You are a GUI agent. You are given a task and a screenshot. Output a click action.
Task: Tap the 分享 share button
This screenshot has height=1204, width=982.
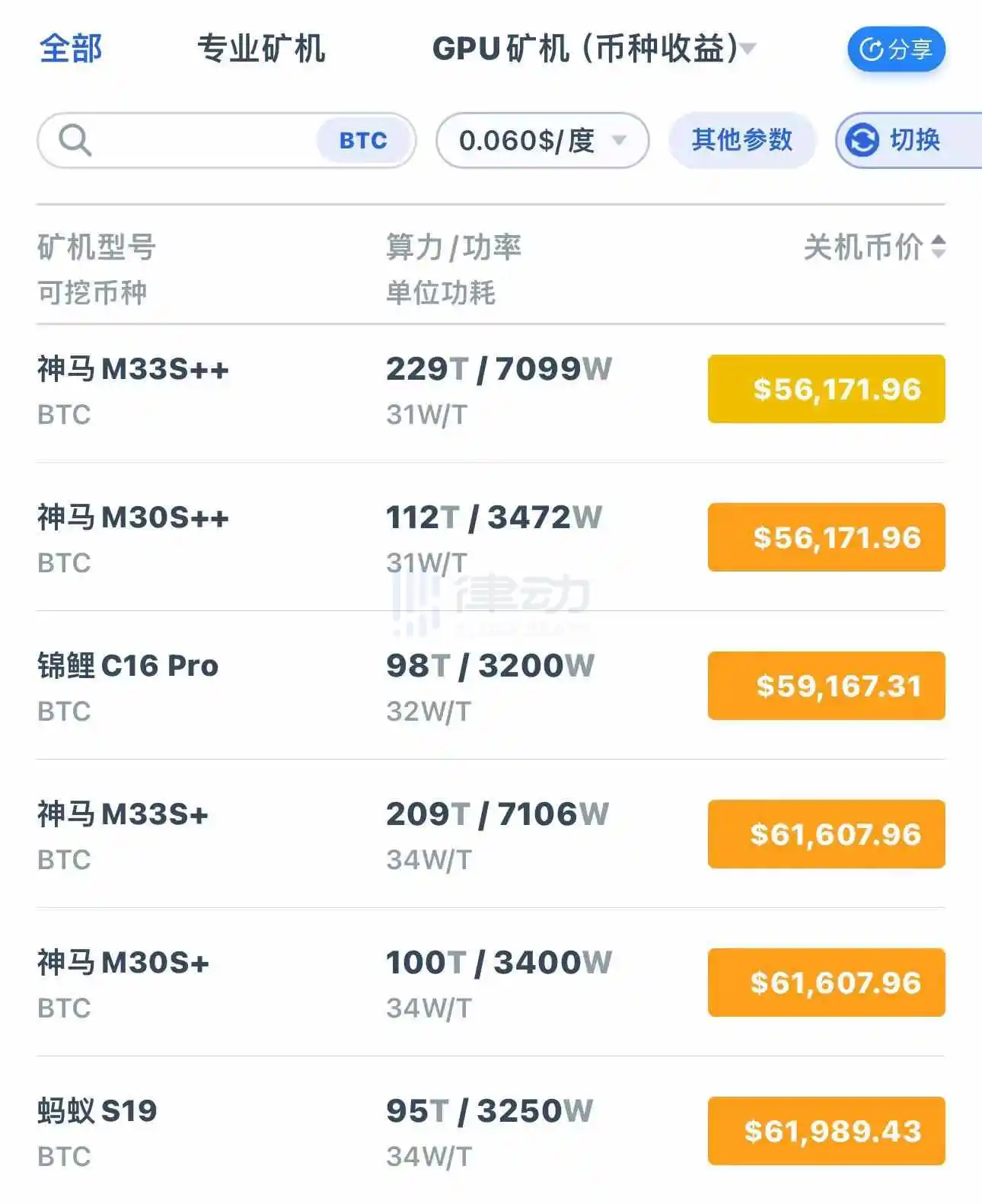896,49
